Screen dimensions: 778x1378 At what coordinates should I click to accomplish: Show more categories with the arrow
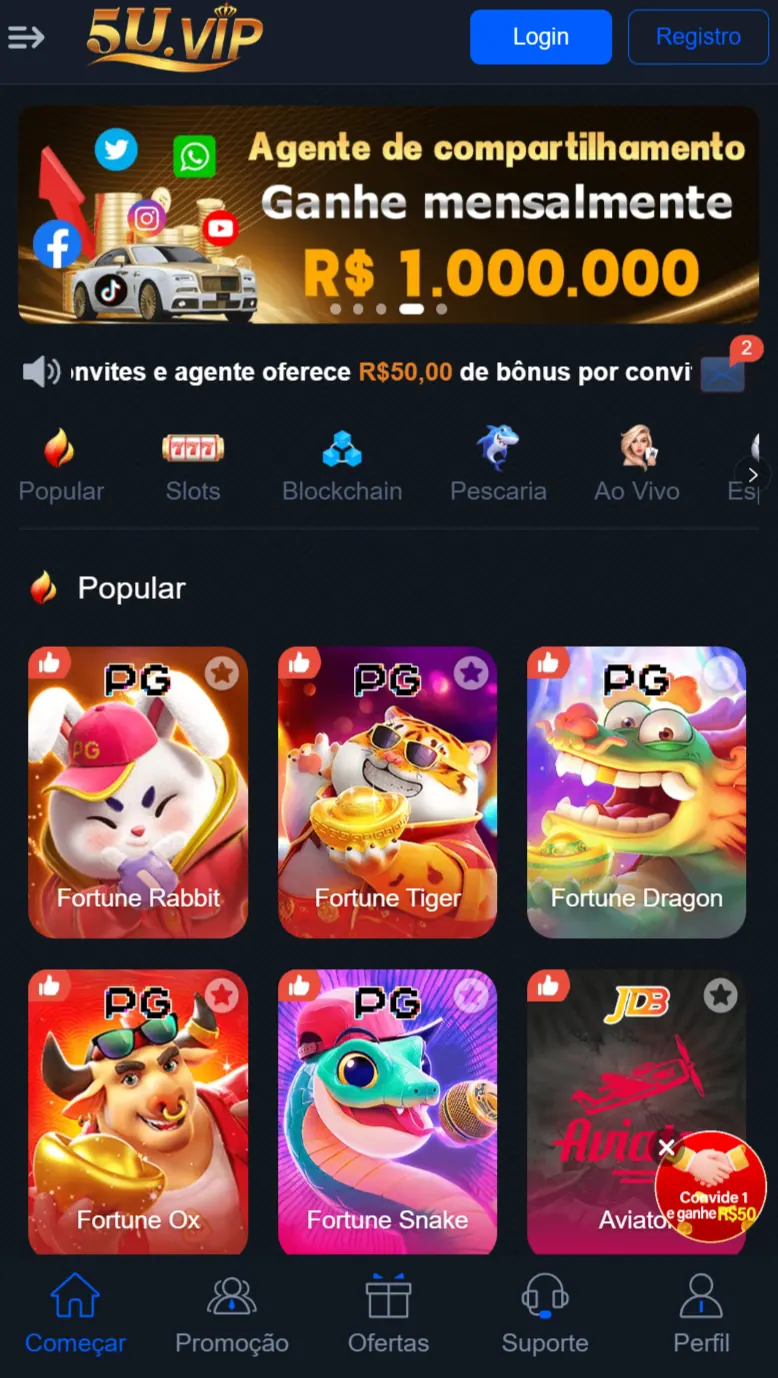coord(751,474)
